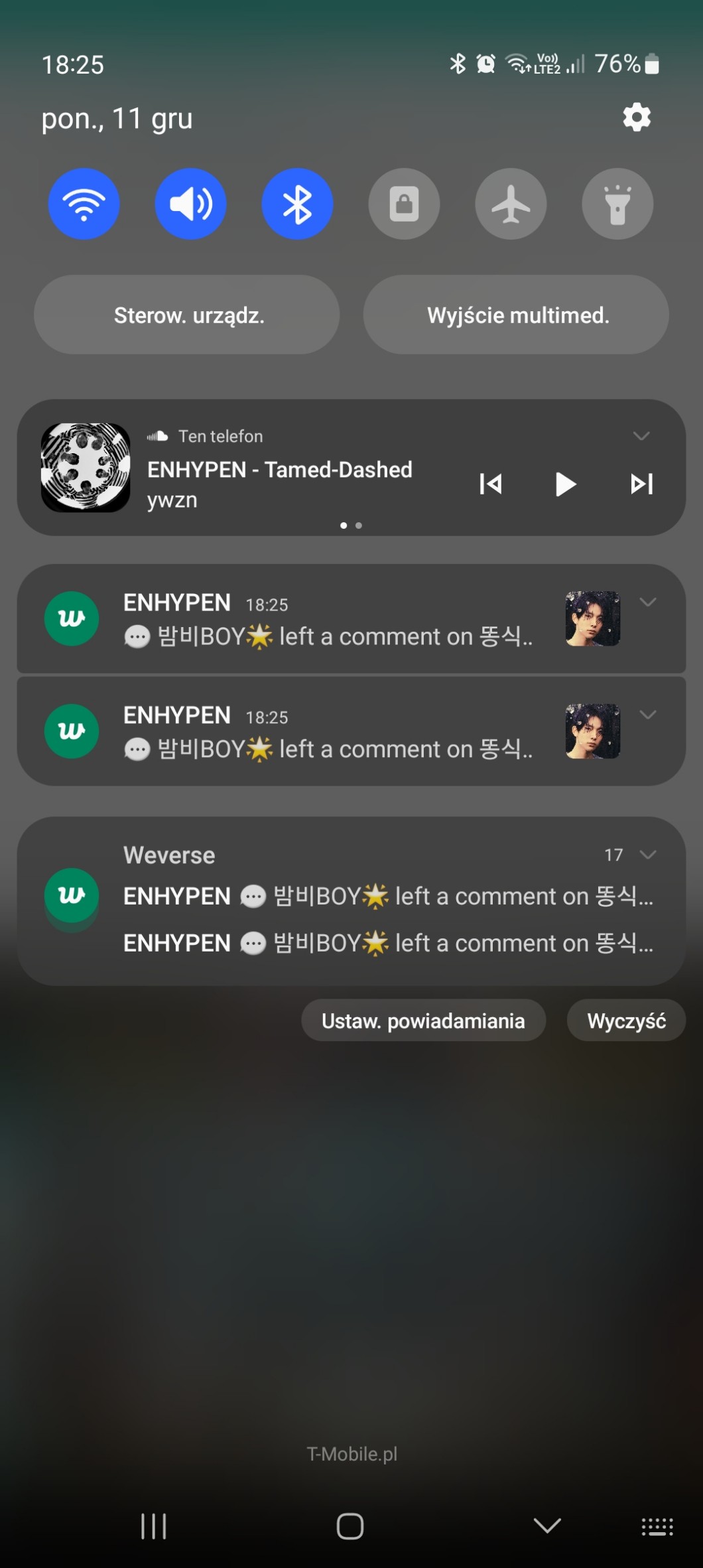
Task: Turn off Wi-Fi quick toggle
Action: (84, 204)
